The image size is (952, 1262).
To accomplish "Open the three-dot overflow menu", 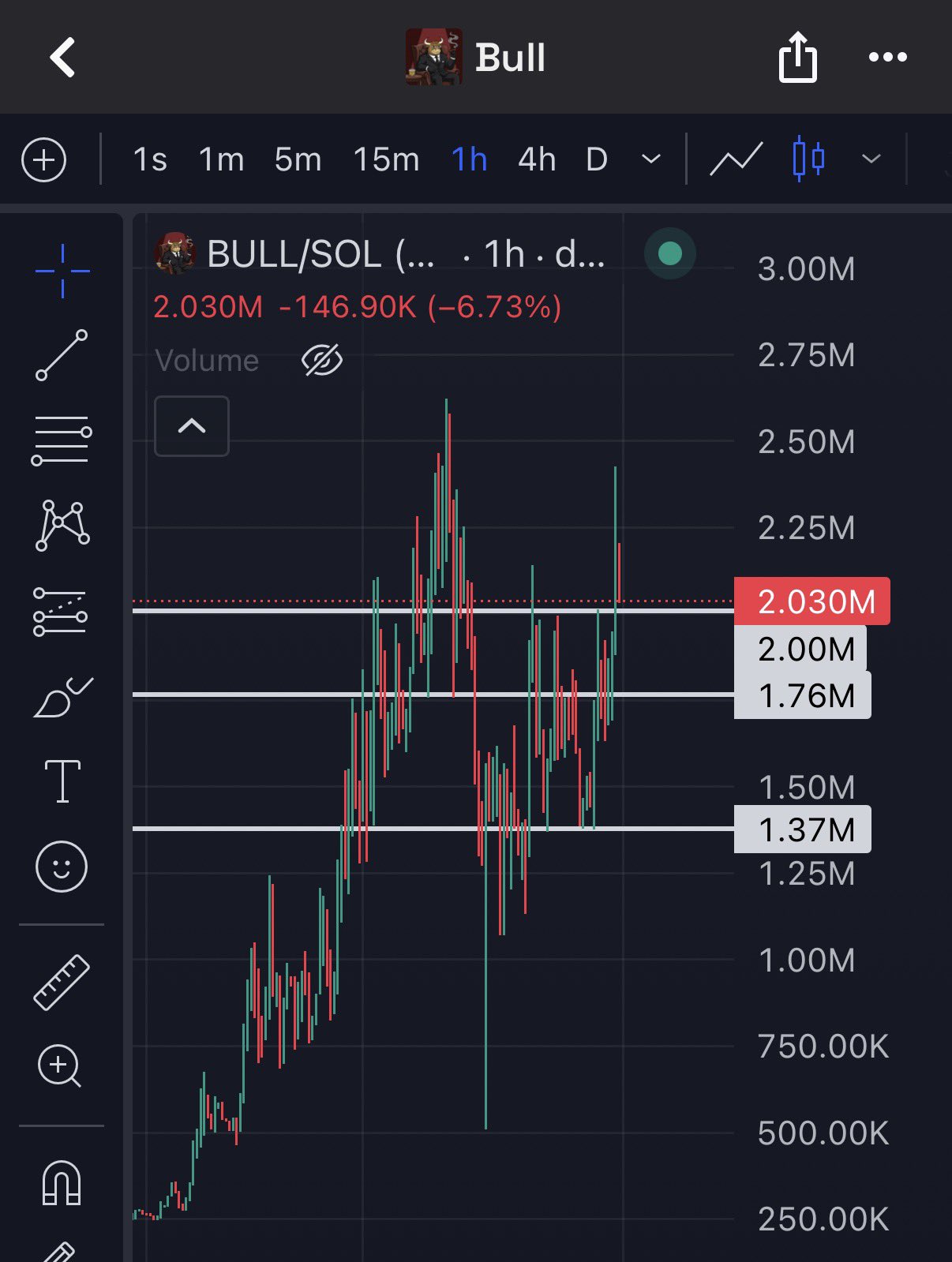I will pyautogui.click(x=887, y=58).
